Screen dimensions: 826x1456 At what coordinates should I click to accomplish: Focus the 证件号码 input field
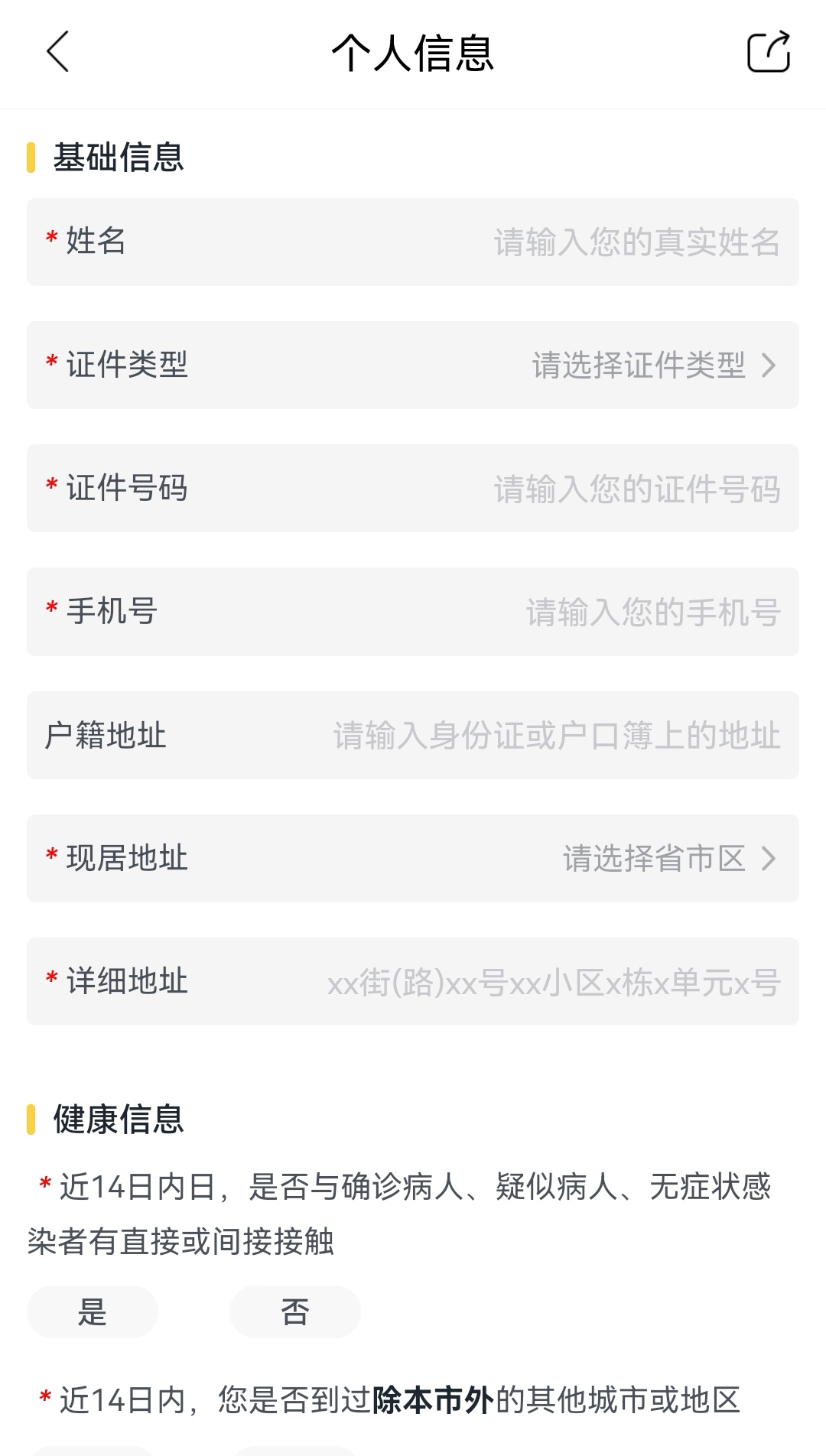pos(413,489)
